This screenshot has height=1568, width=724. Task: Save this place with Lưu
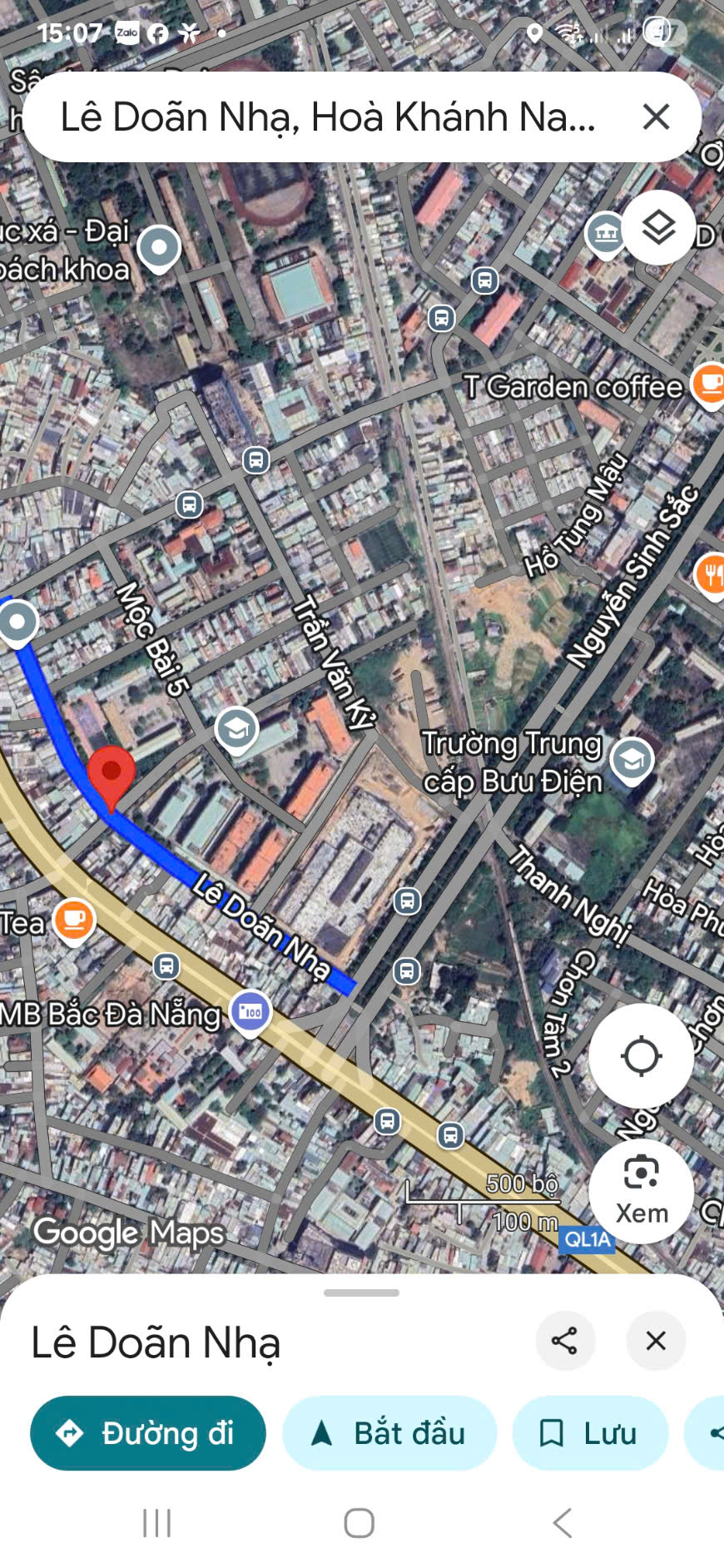pos(590,1433)
